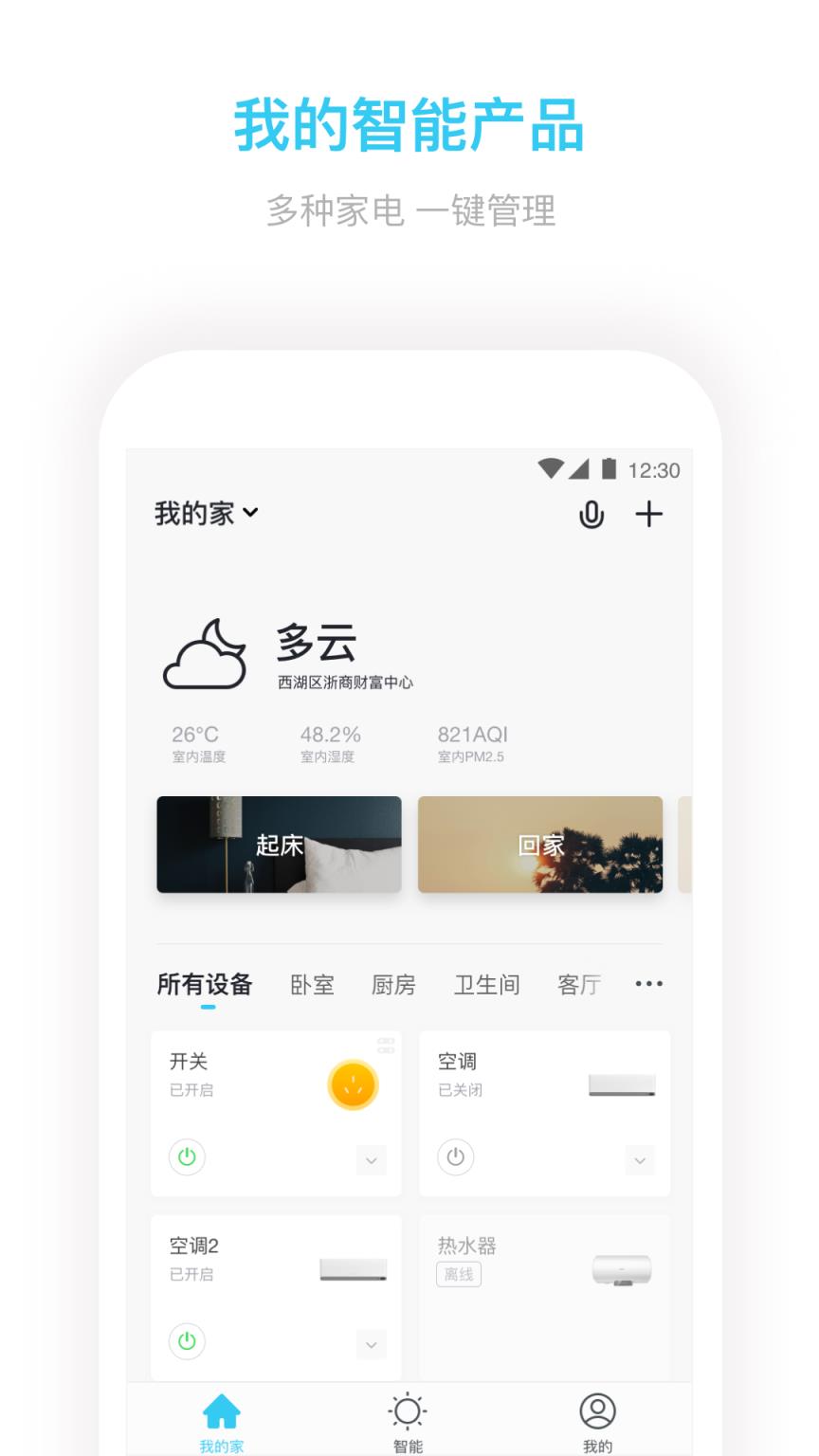Trigger the 回家 coming-home scene
The image size is (819, 1456).
tap(539, 845)
